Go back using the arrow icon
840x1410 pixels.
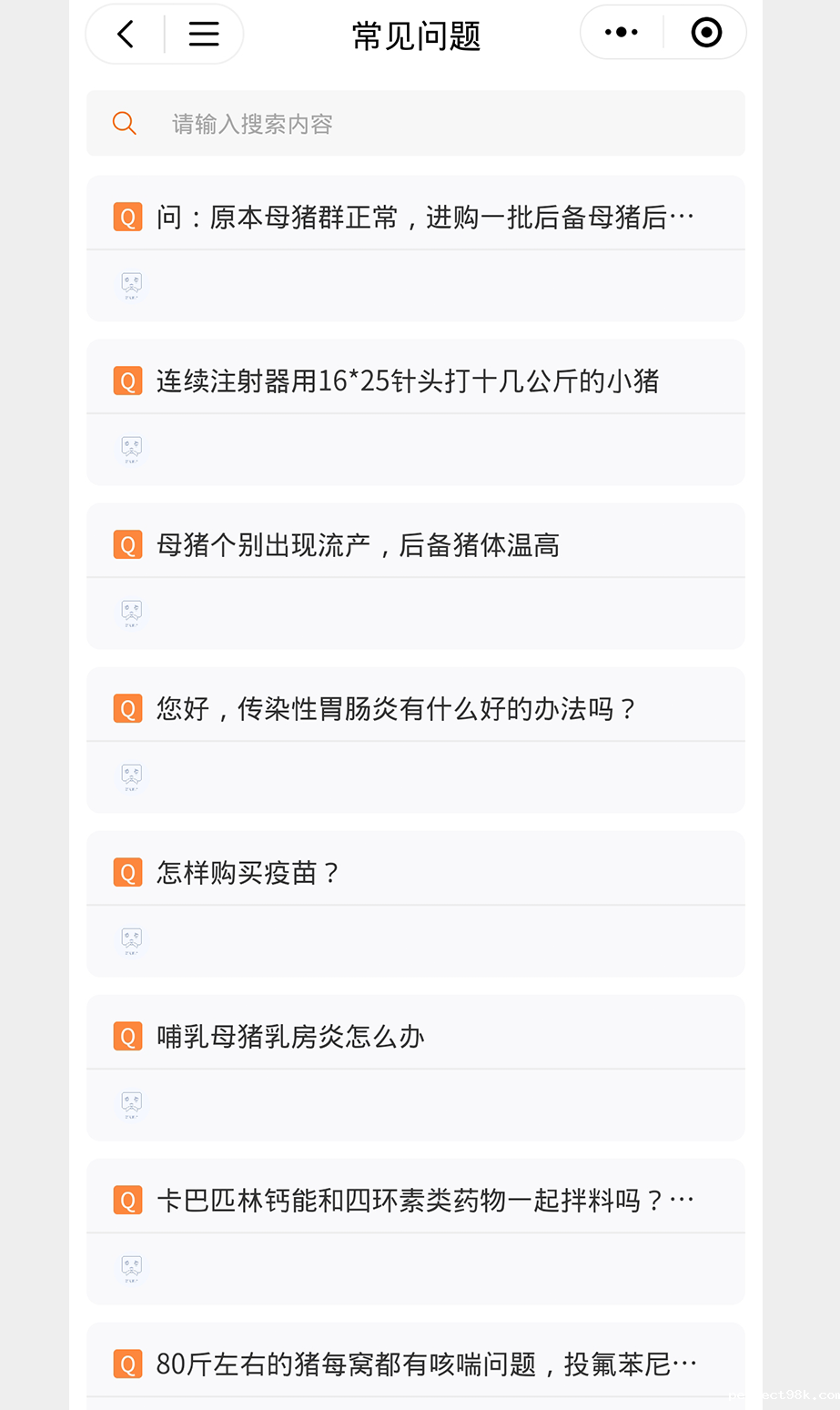coord(126,35)
